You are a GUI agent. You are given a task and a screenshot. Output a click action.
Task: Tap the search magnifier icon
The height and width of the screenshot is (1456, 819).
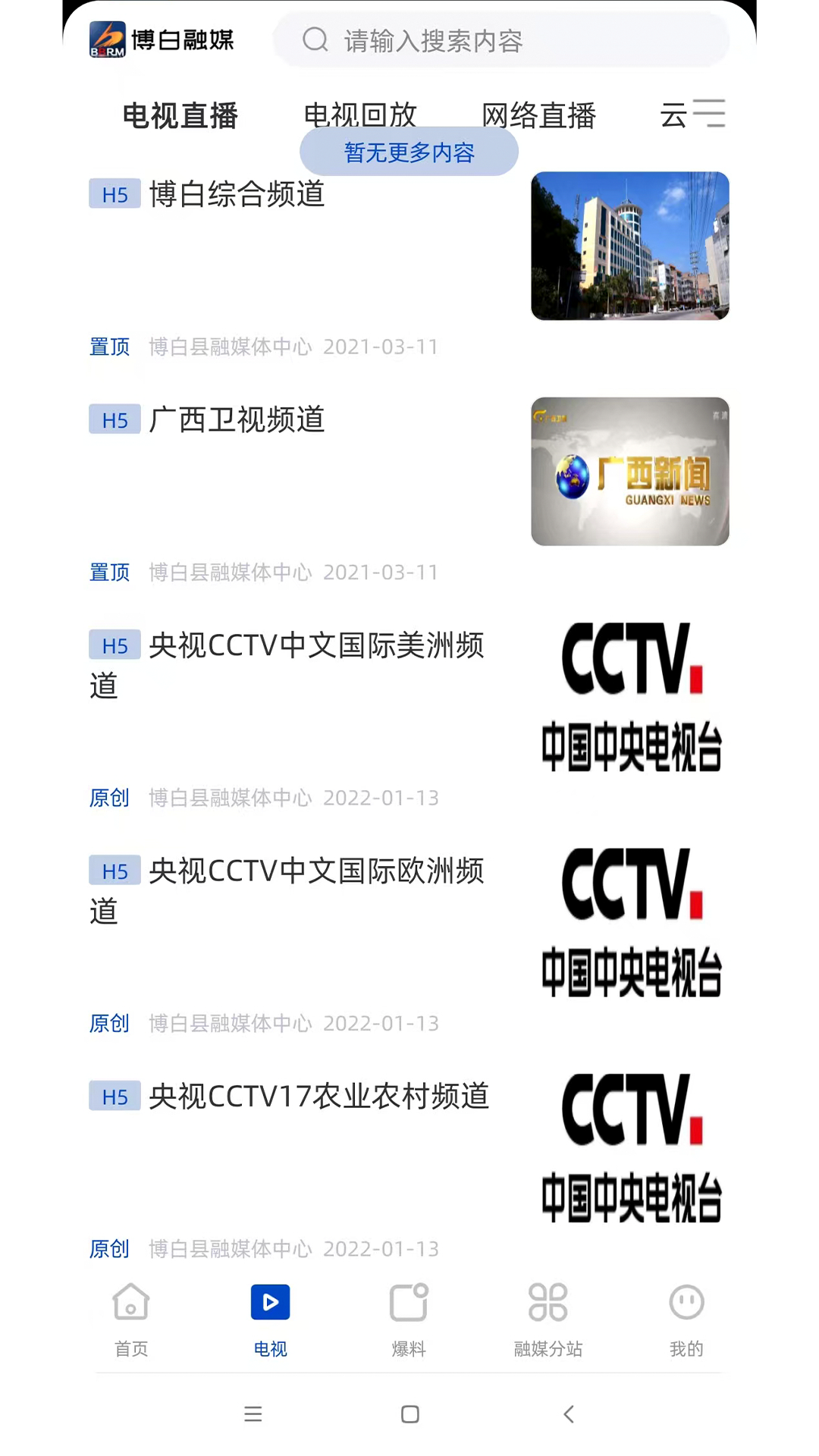tap(315, 40)
